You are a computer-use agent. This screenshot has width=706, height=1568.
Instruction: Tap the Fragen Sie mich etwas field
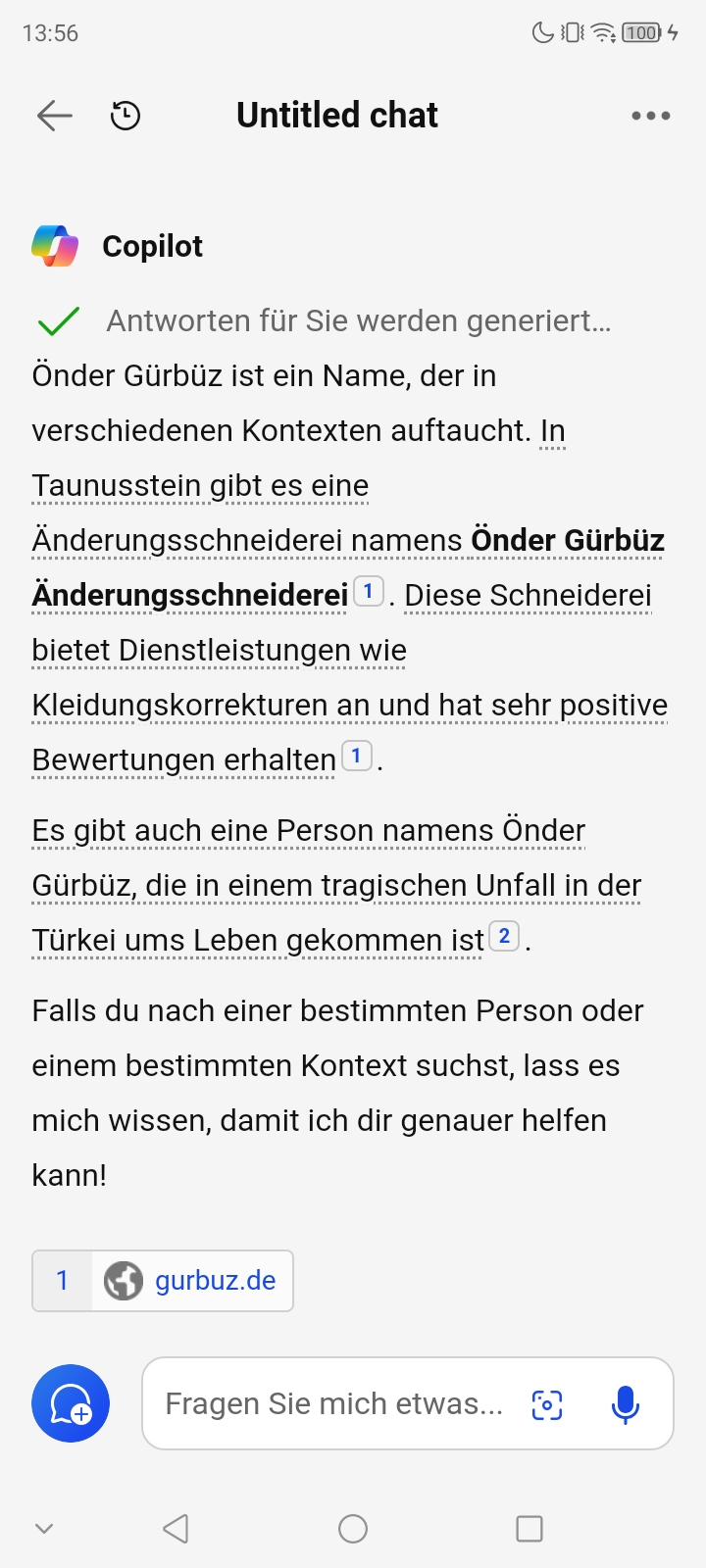tap(333, 1403)
